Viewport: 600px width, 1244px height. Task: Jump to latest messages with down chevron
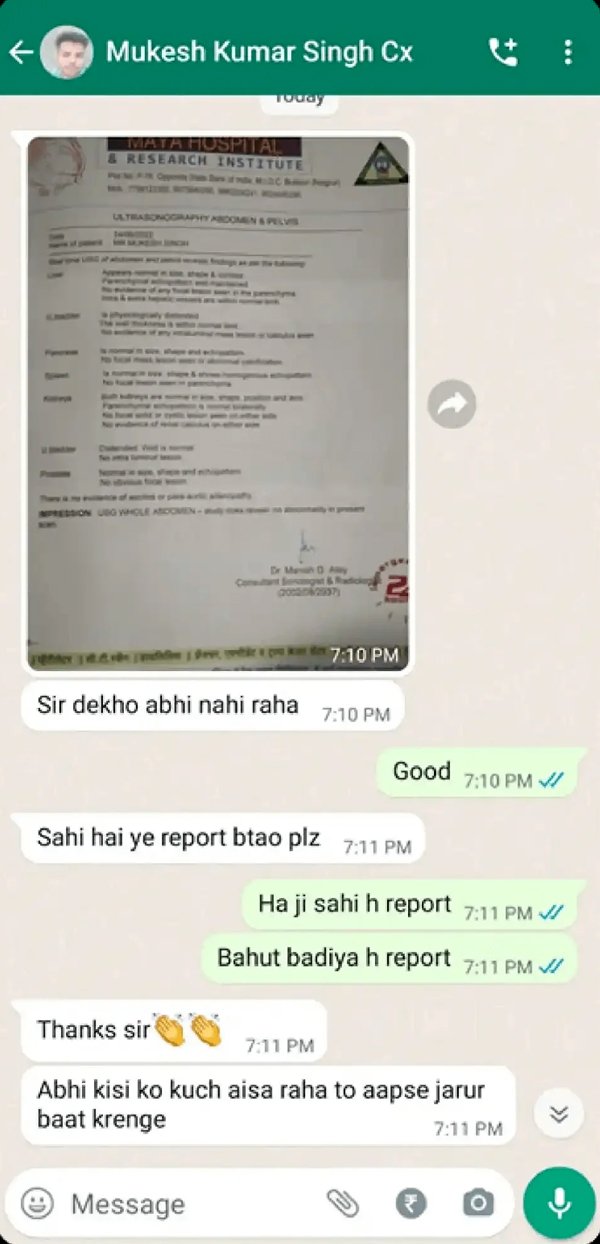click(x=559, y=1113)
